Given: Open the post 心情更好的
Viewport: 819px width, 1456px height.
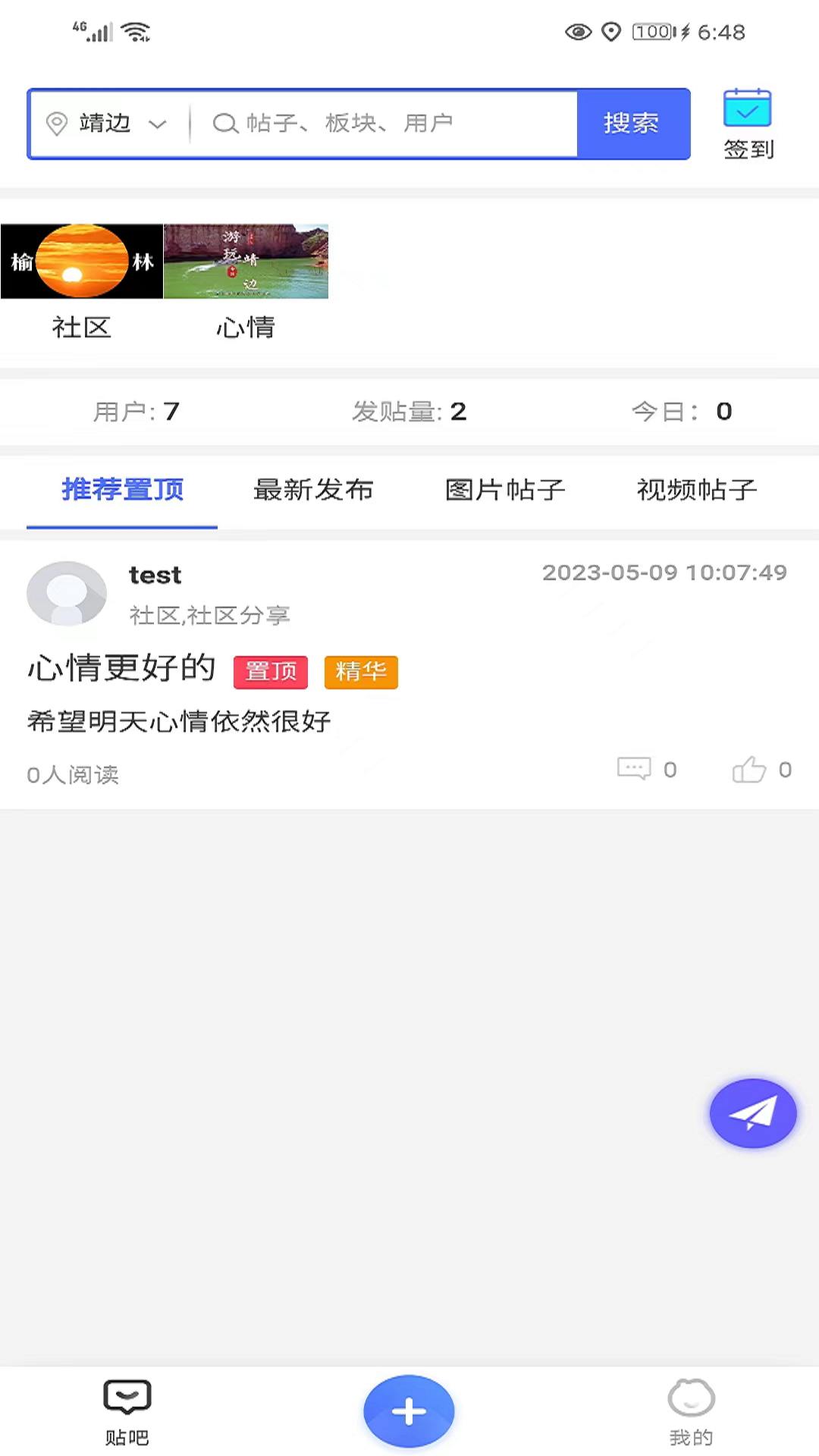Looking at the screenshot, I should (x=121, y=669).
